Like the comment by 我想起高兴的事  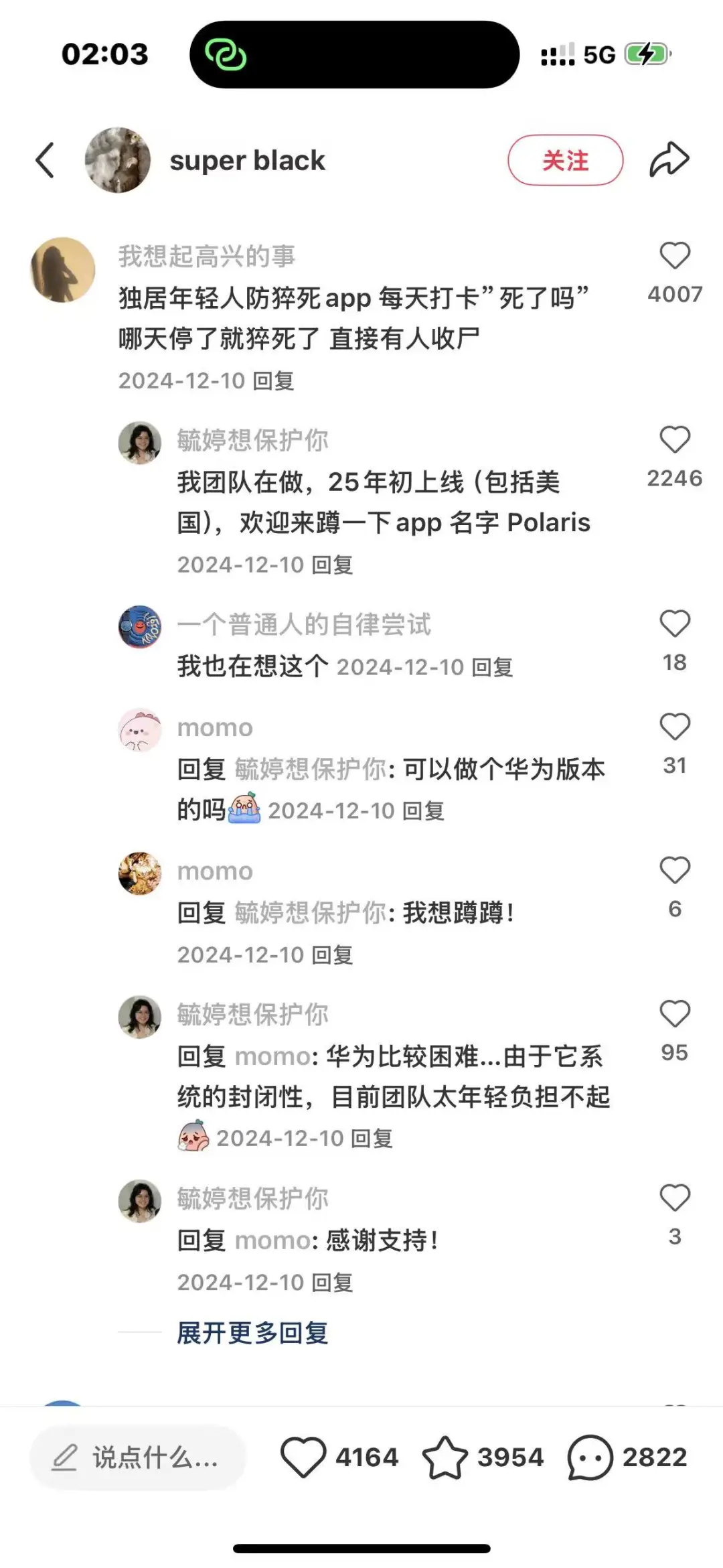click(674, 256)
